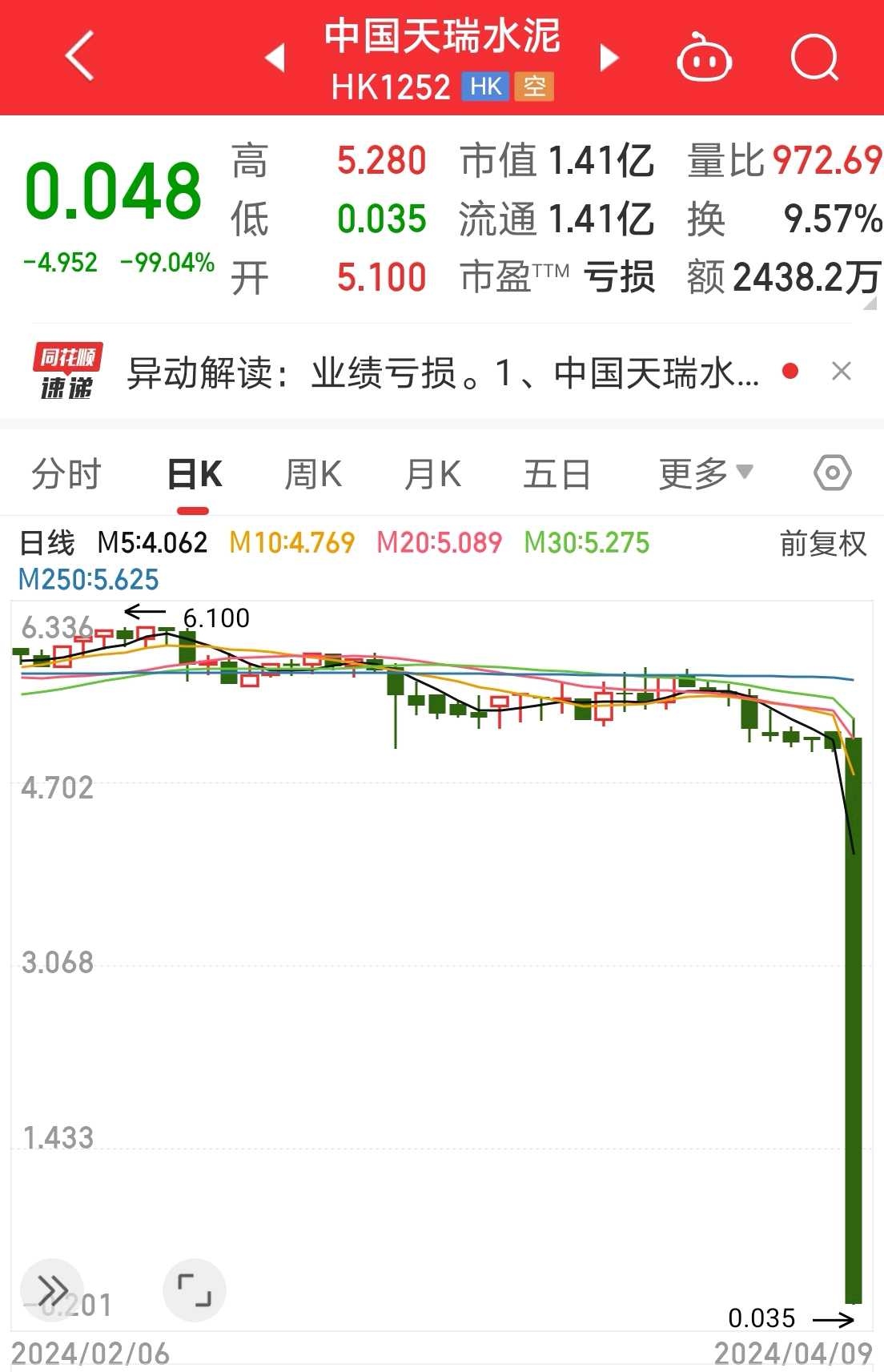Open the 更多 chart type dropdown

click(x=703, y=473)
